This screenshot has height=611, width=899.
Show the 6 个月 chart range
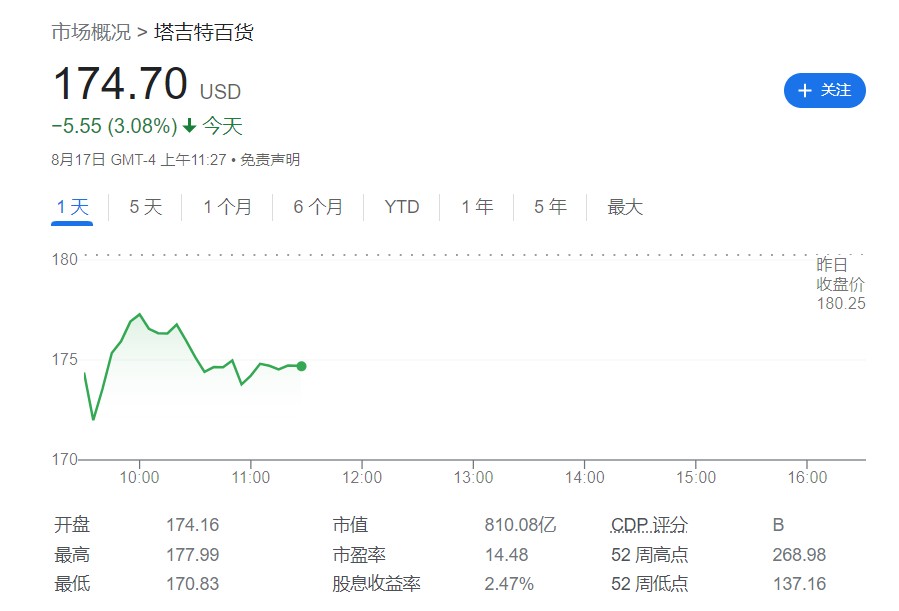[318, 207]
